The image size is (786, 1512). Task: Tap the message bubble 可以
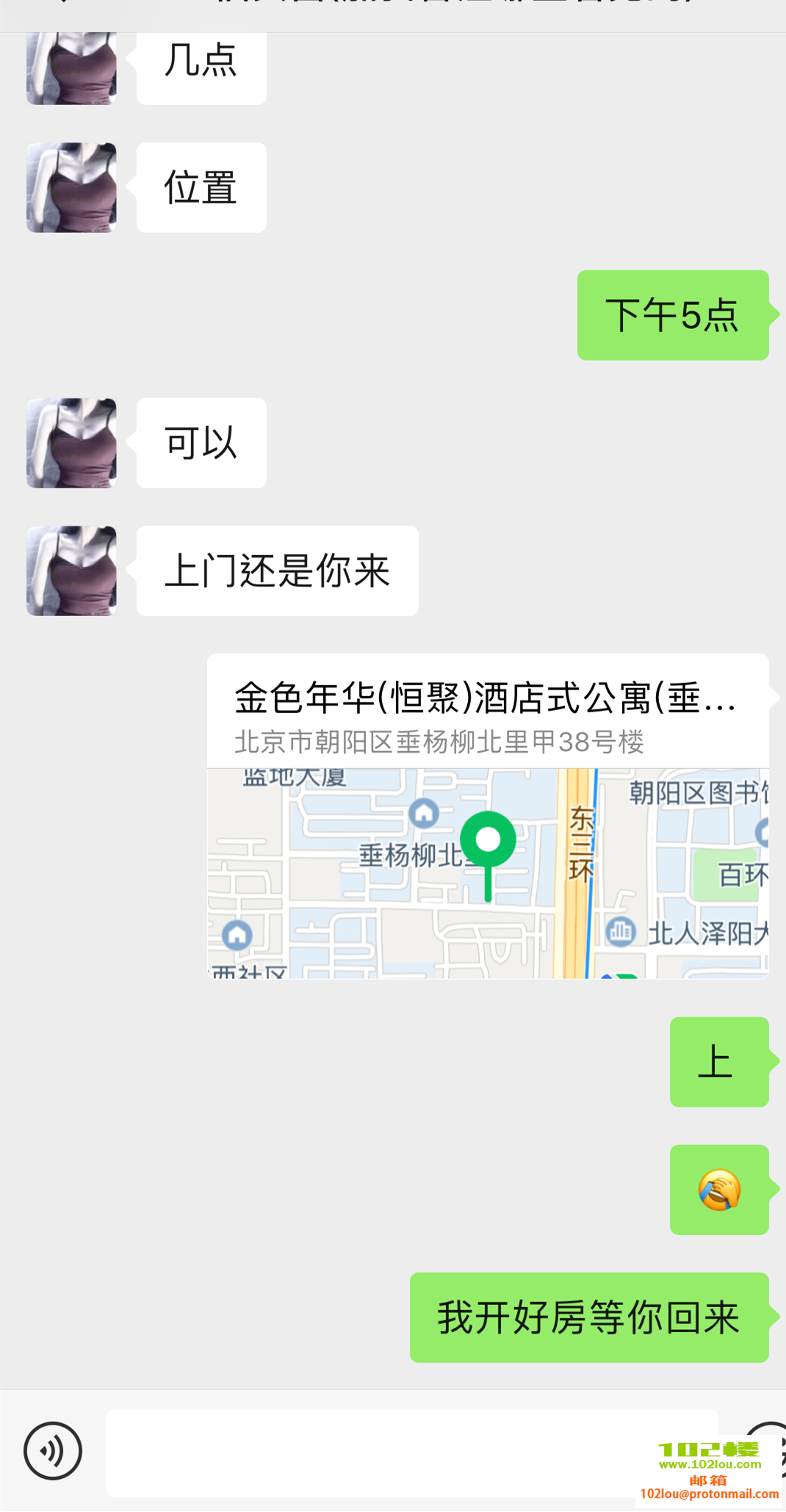pyautogui.click(x=201, y=442)
